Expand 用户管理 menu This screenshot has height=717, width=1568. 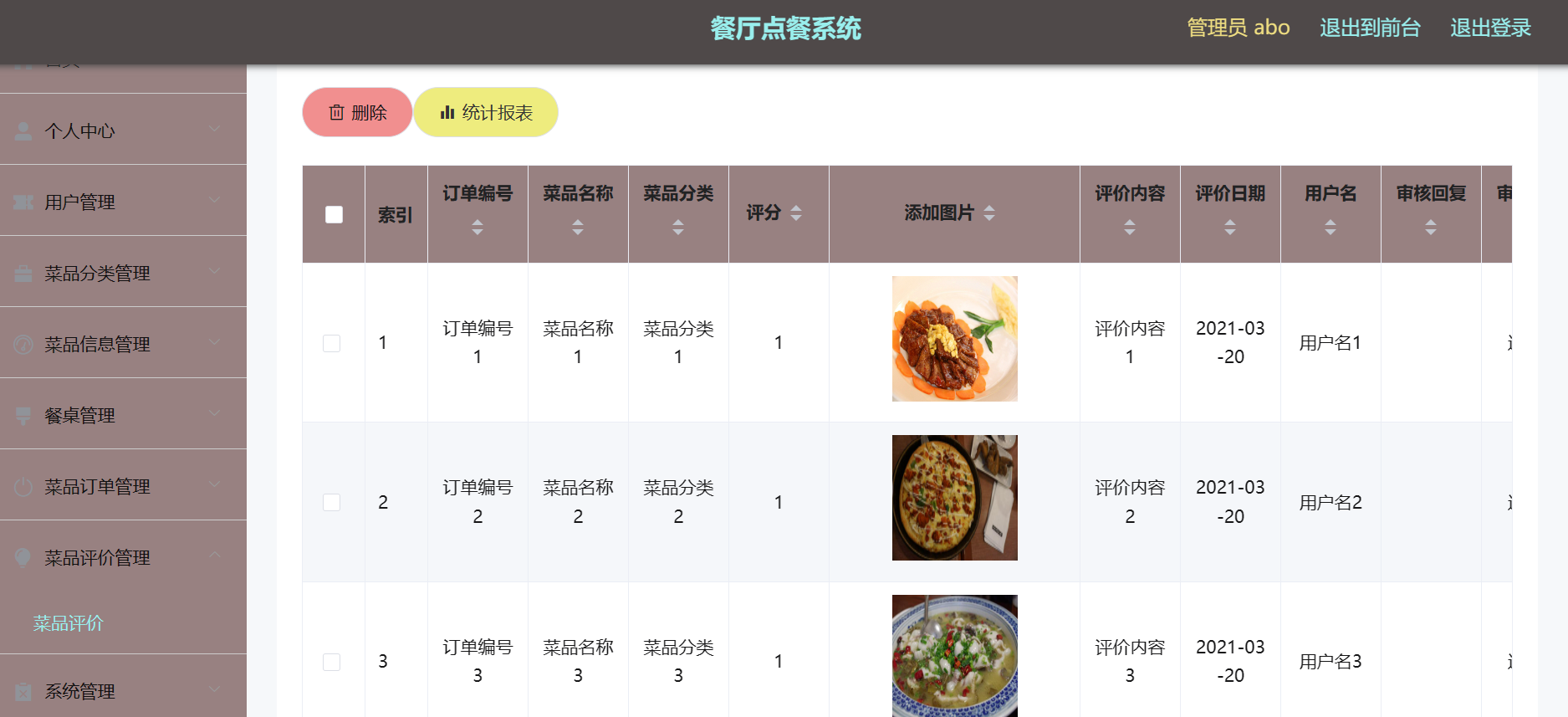(123, 202)
